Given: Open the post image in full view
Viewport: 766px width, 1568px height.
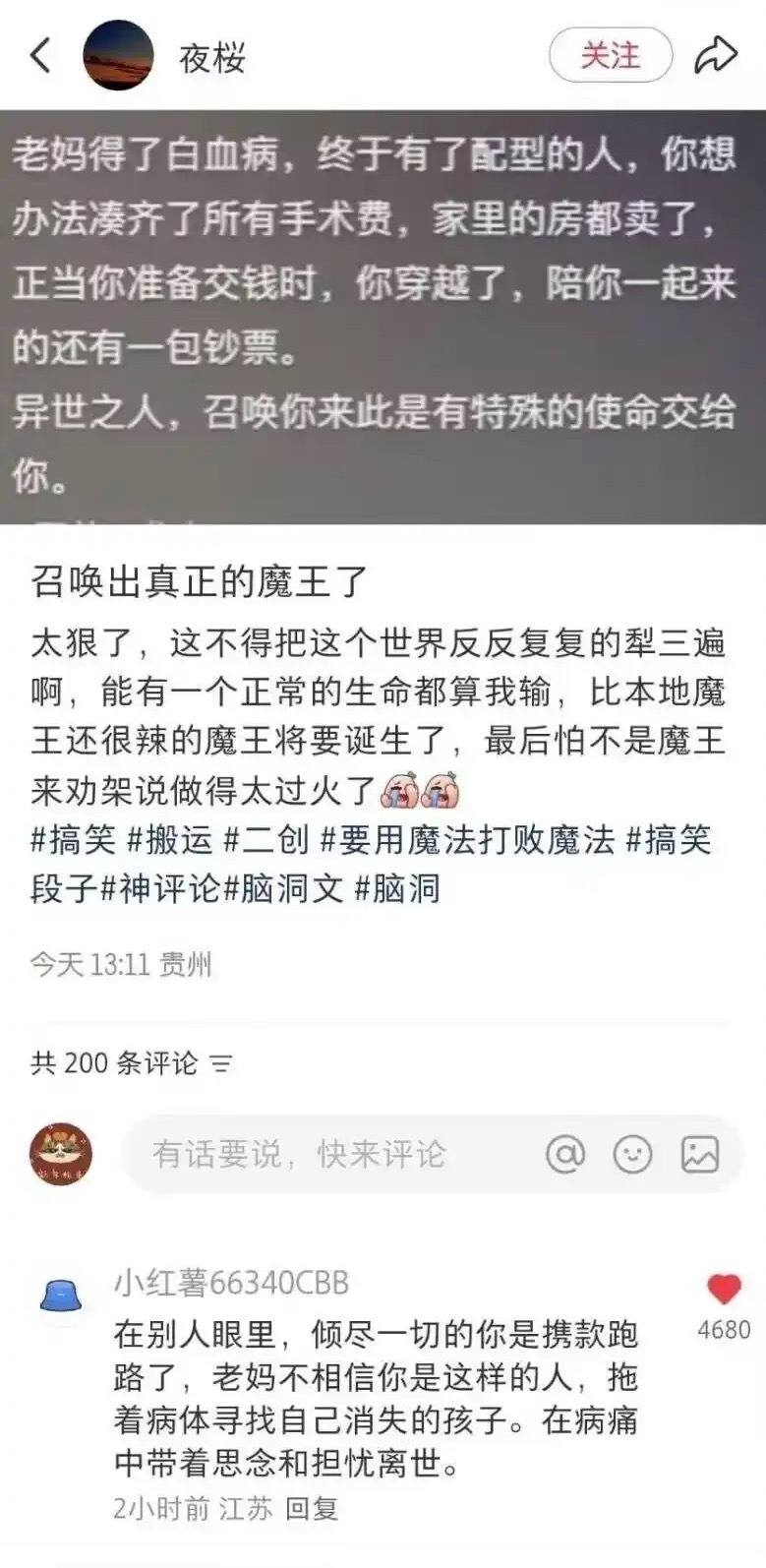Looking at the screenshot, I should (383, 315).
